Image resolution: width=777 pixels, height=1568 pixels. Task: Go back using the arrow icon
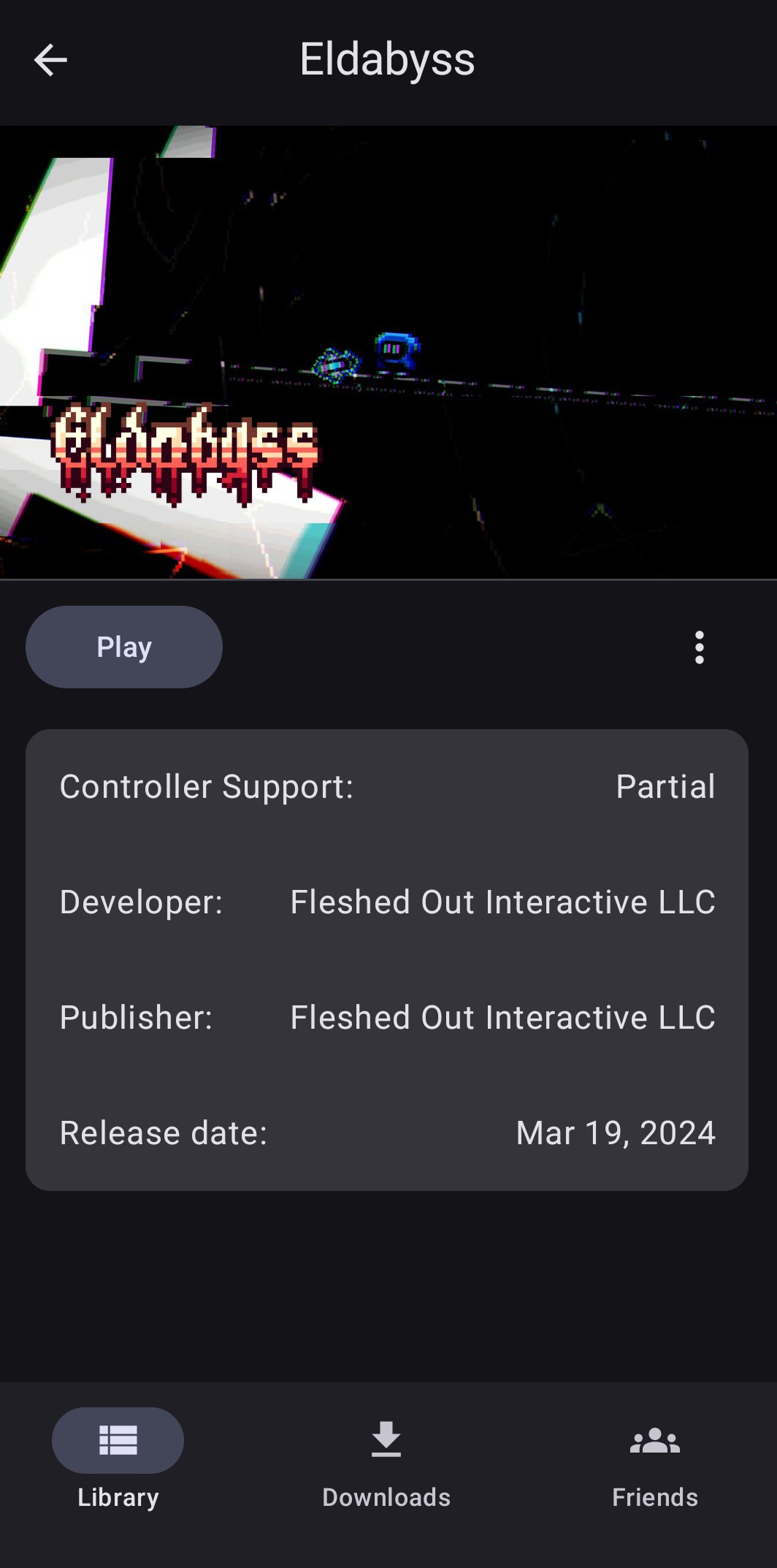(50, 60)
